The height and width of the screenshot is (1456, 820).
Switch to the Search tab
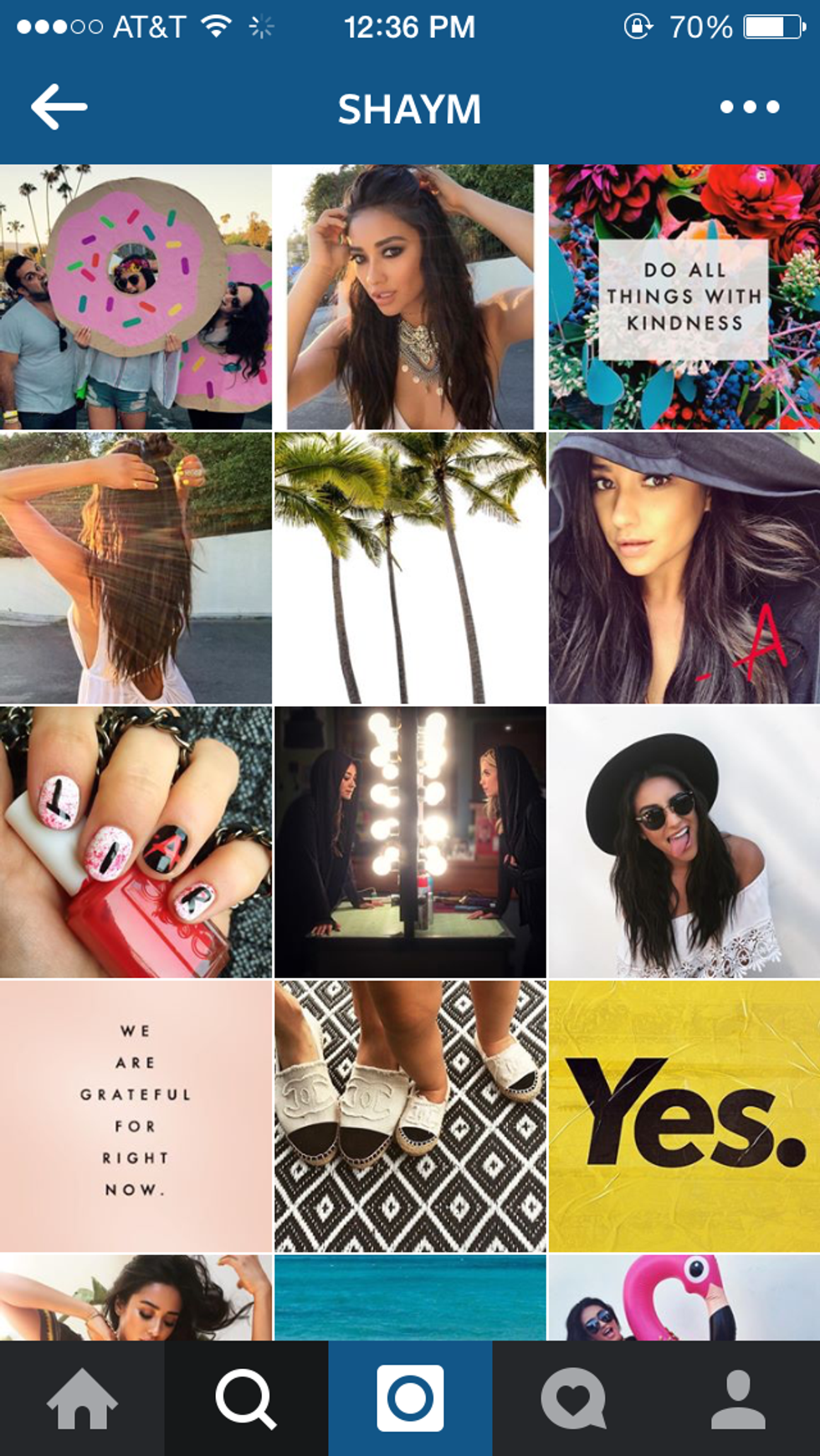pyautogui.click(x=245, y=1398)
